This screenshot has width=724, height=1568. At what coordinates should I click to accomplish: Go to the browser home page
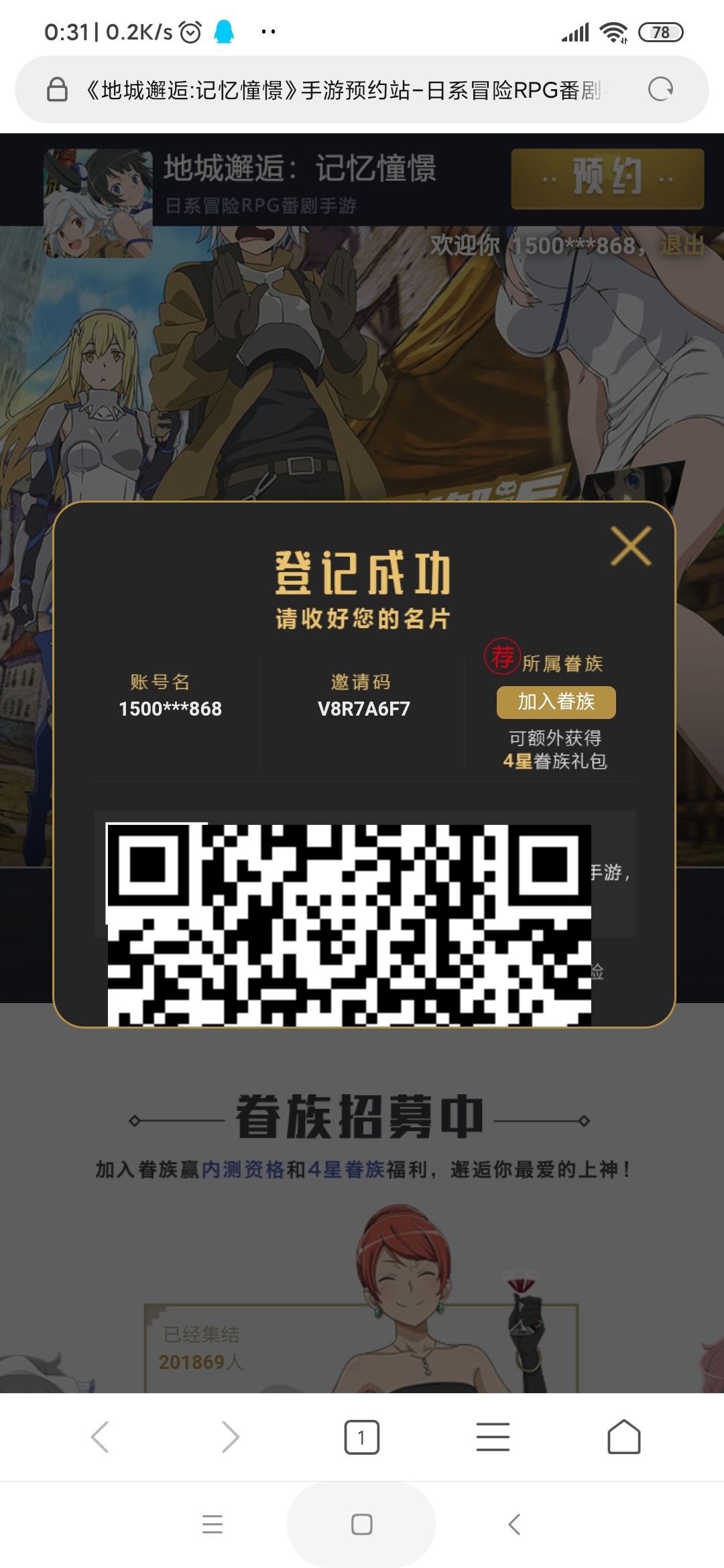623,1437
